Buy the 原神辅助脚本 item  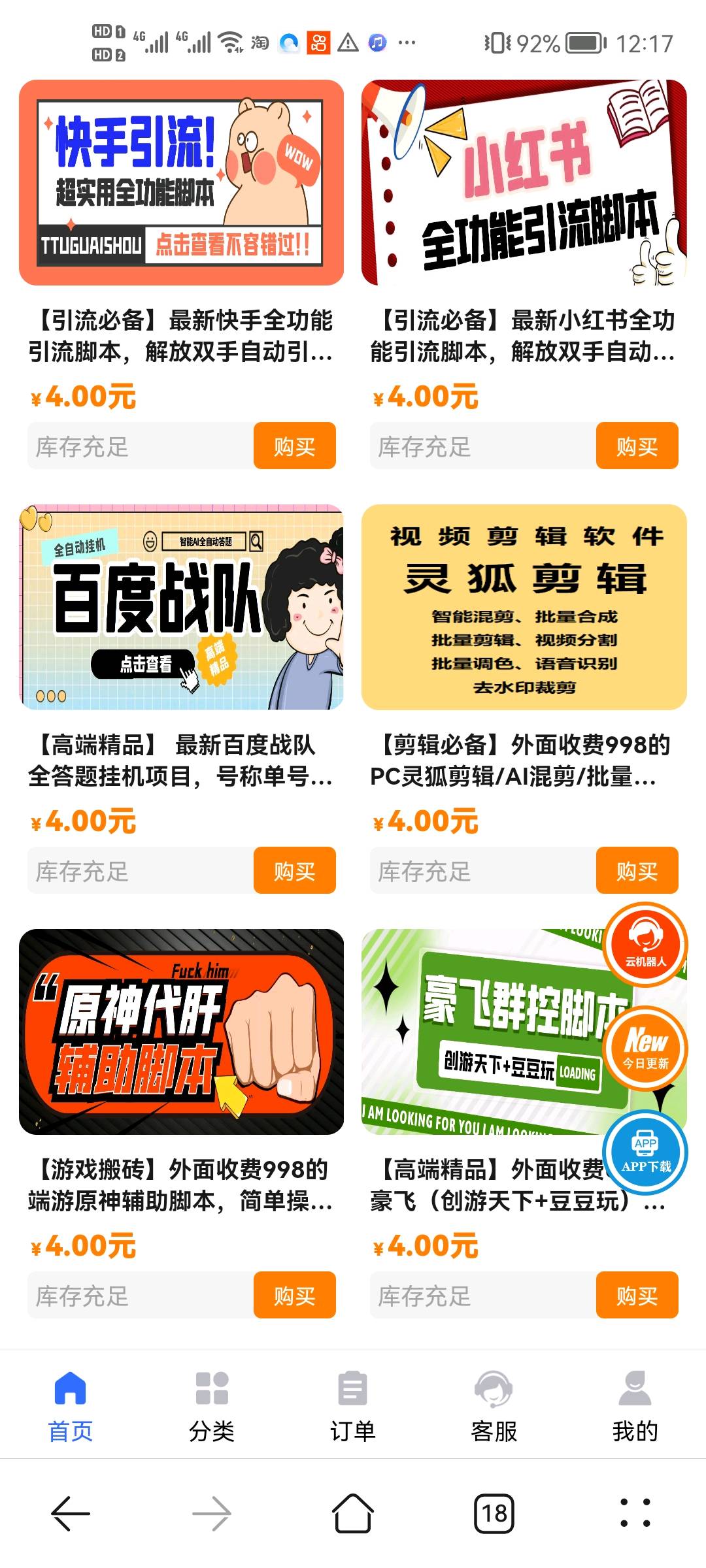pos(294,1296)
